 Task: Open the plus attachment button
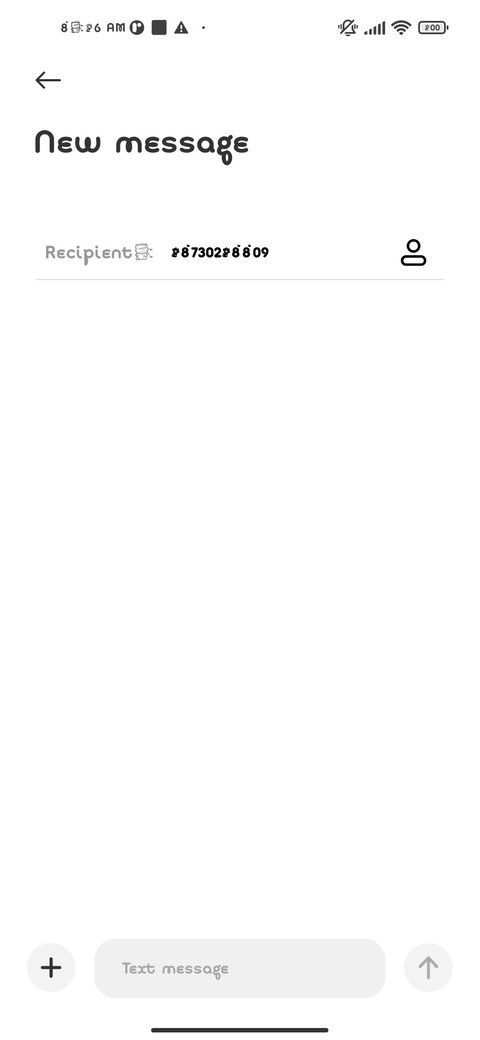pyautogui.click(x=51, y=968)
